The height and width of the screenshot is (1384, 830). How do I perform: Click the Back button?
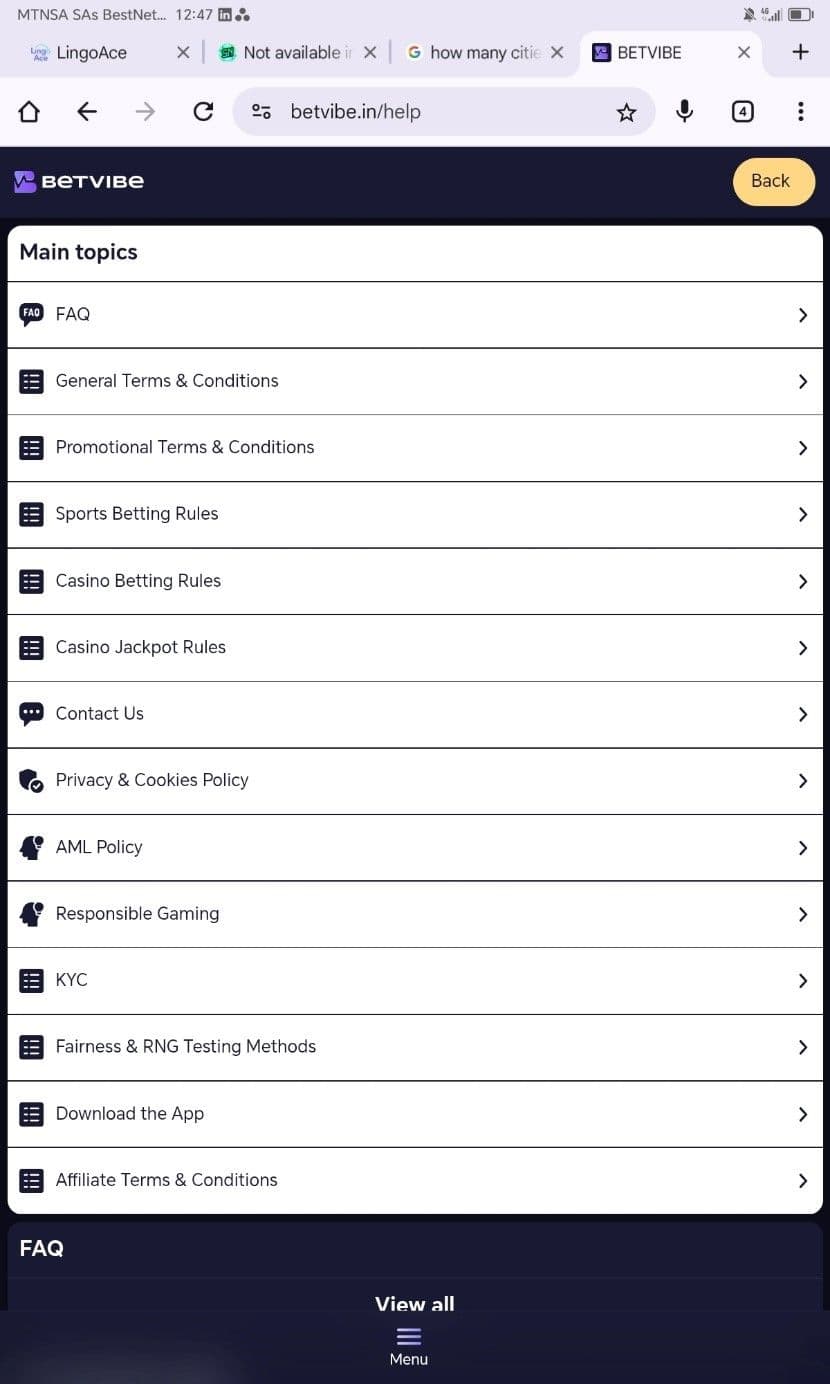pyautogui.click(x=771, y=181)
